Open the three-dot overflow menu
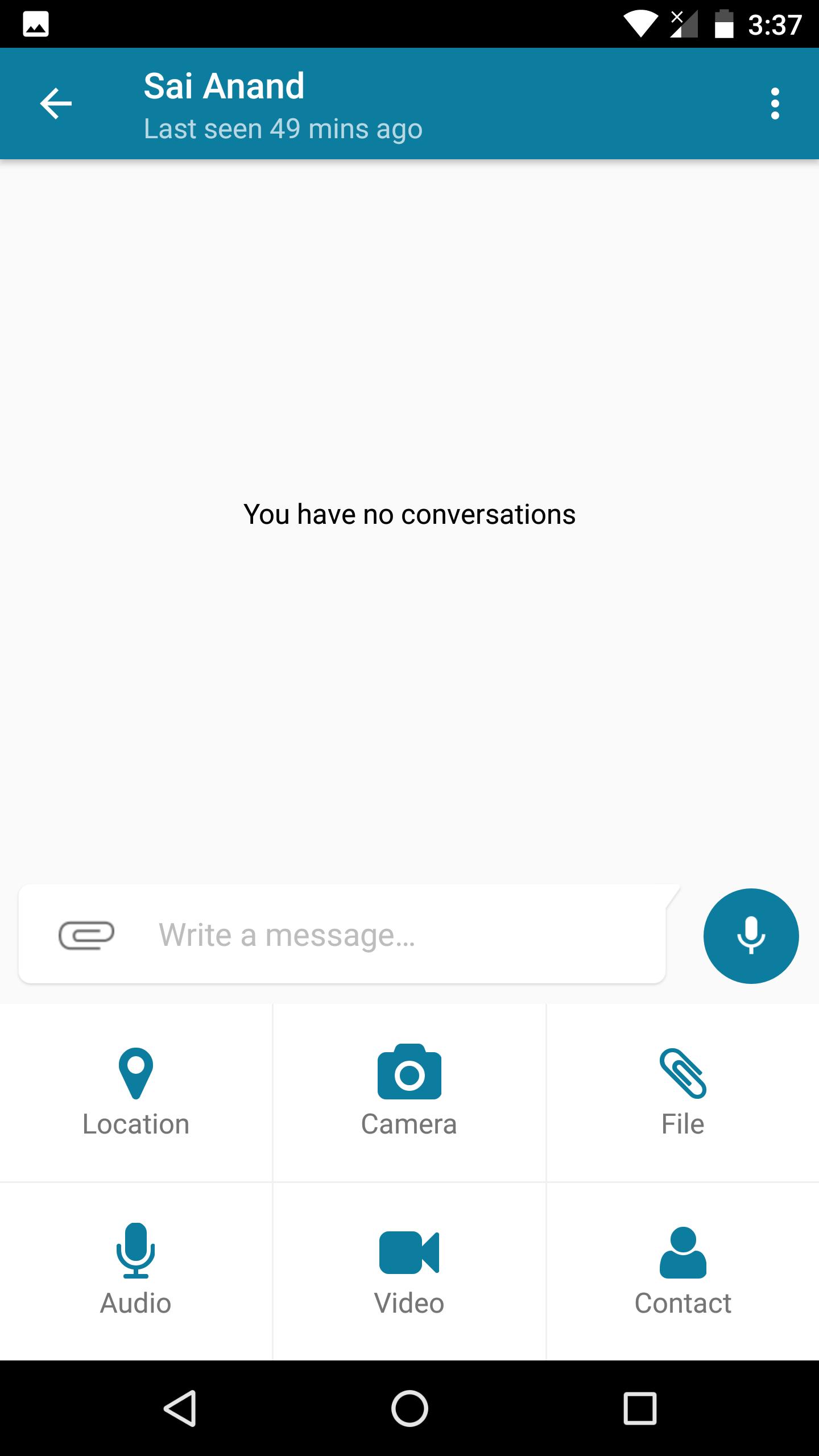 (x=775, y=104)
